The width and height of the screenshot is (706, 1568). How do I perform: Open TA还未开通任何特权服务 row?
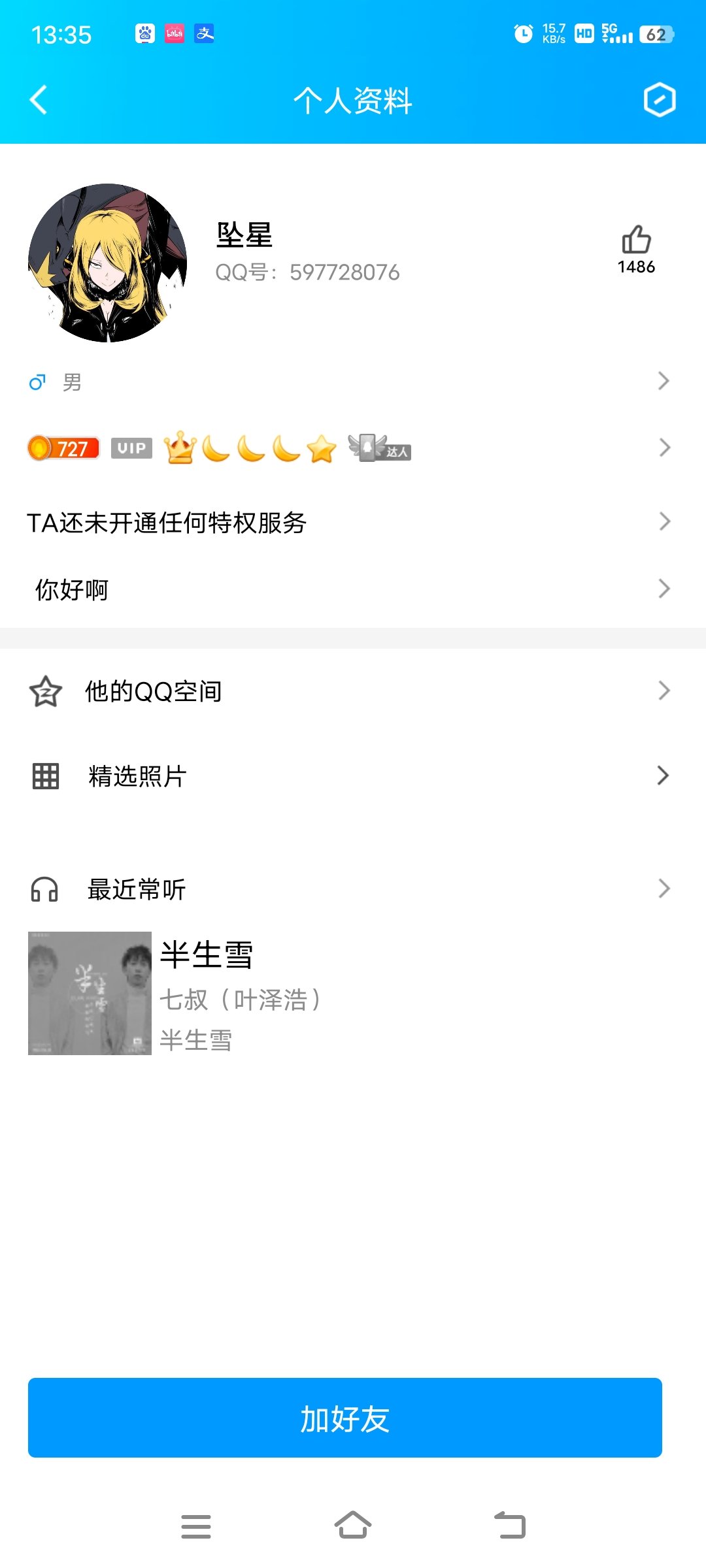pyautogui.click(x=353, y=522)
